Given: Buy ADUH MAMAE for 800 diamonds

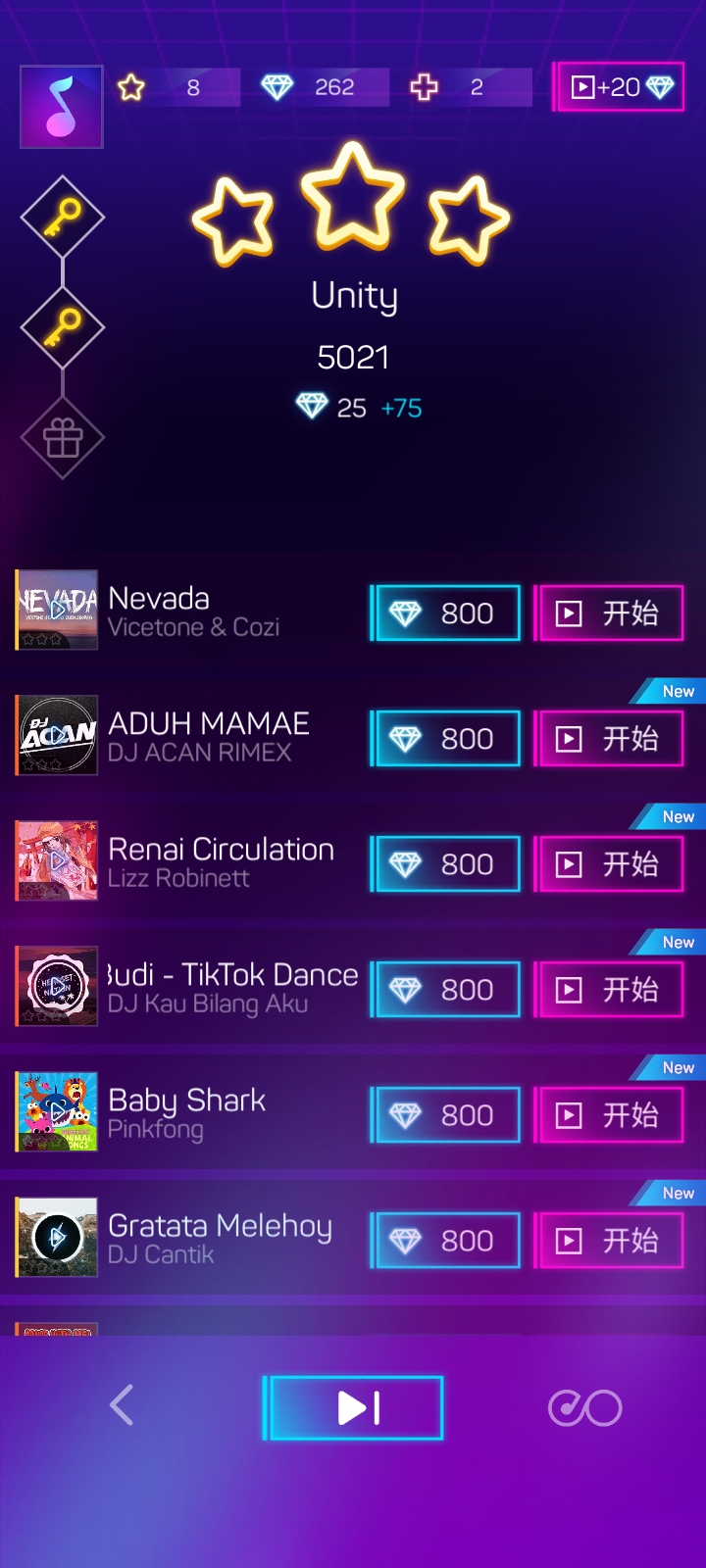Looking at the screenshot, I should (x=446, y=739).
